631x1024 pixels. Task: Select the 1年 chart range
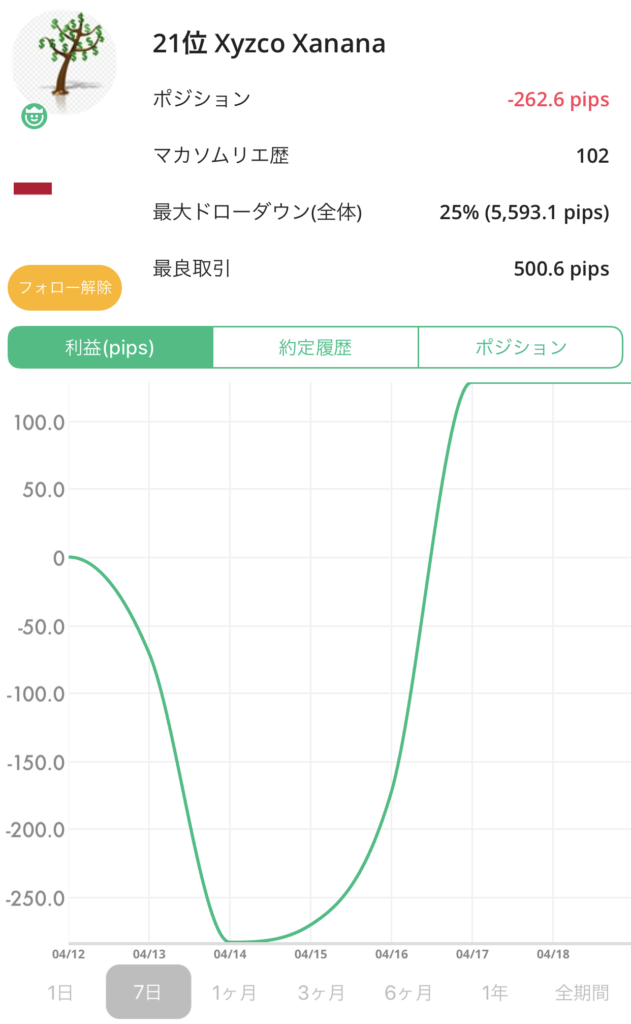click(x=494, y=993)
